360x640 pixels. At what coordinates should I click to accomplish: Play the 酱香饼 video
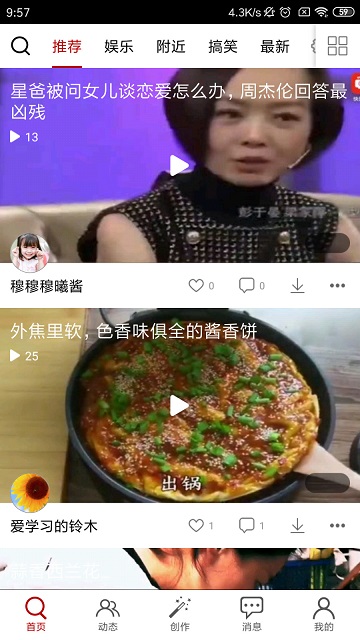pos(179,405)
